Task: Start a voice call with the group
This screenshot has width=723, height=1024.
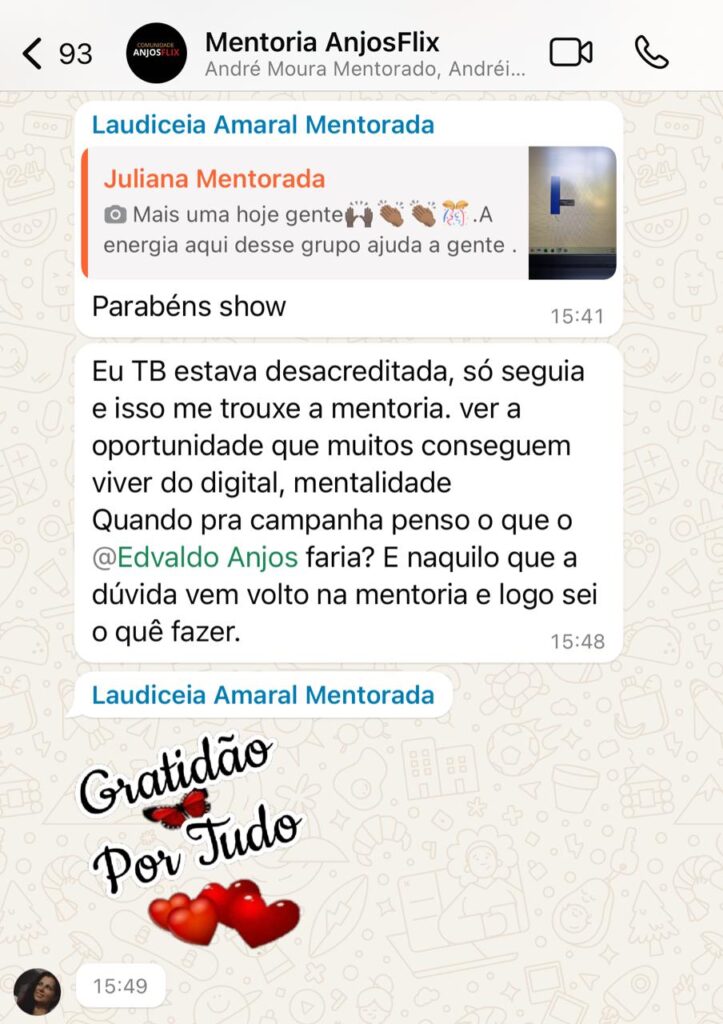Action: click(x=651, y=53)
